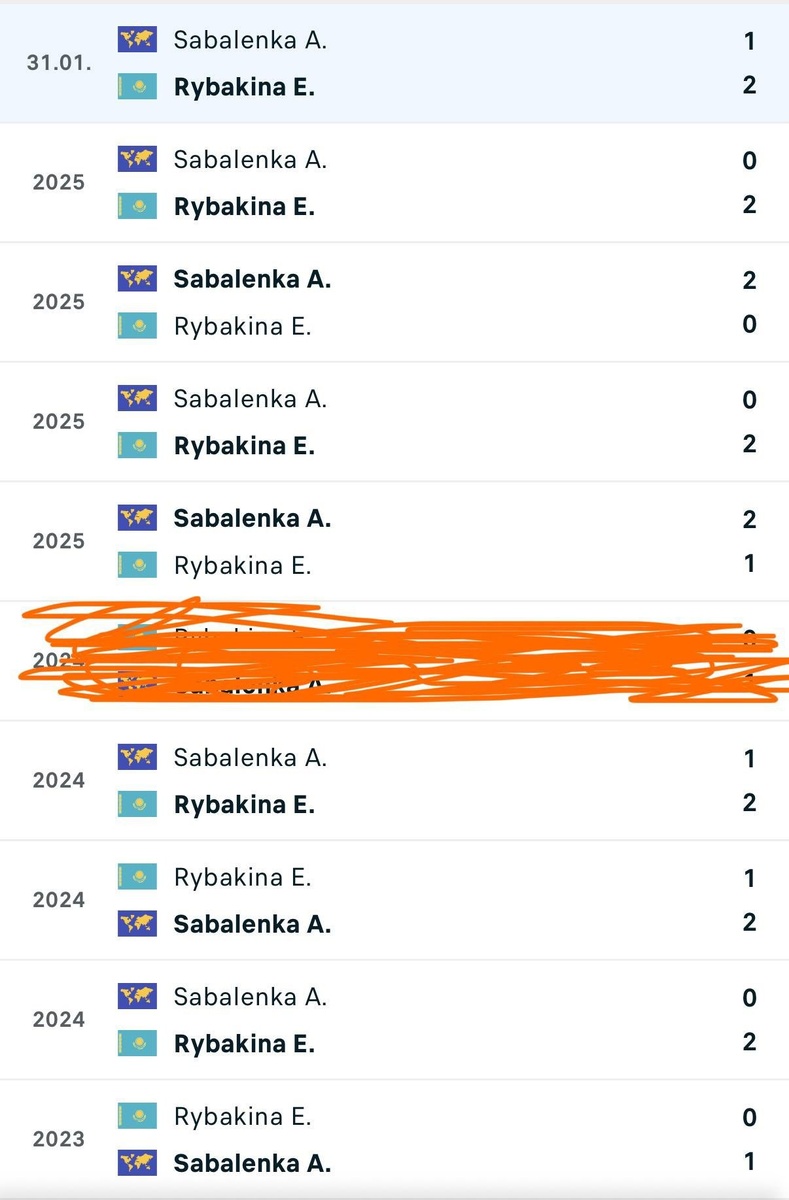Open 2024 match Sabalenka won 2-1
The image size is (789, 1200).
point(394,900)
